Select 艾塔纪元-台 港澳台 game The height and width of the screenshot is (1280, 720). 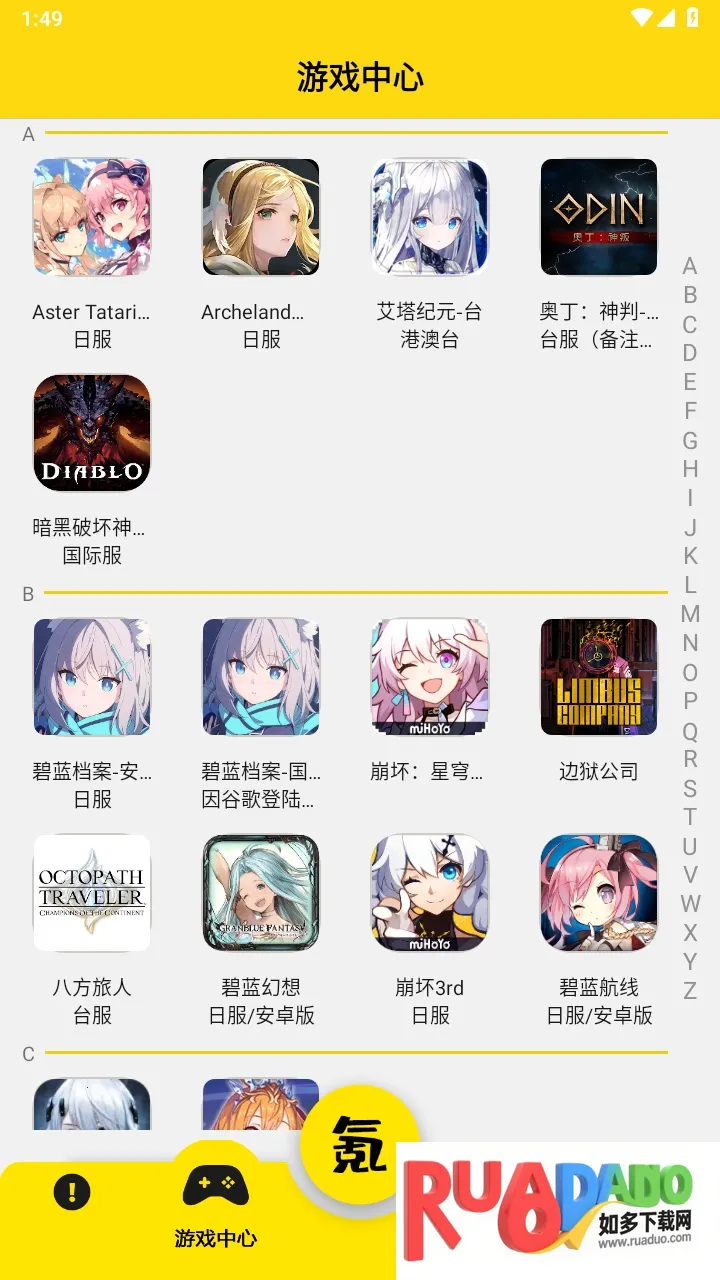point(430,217)
